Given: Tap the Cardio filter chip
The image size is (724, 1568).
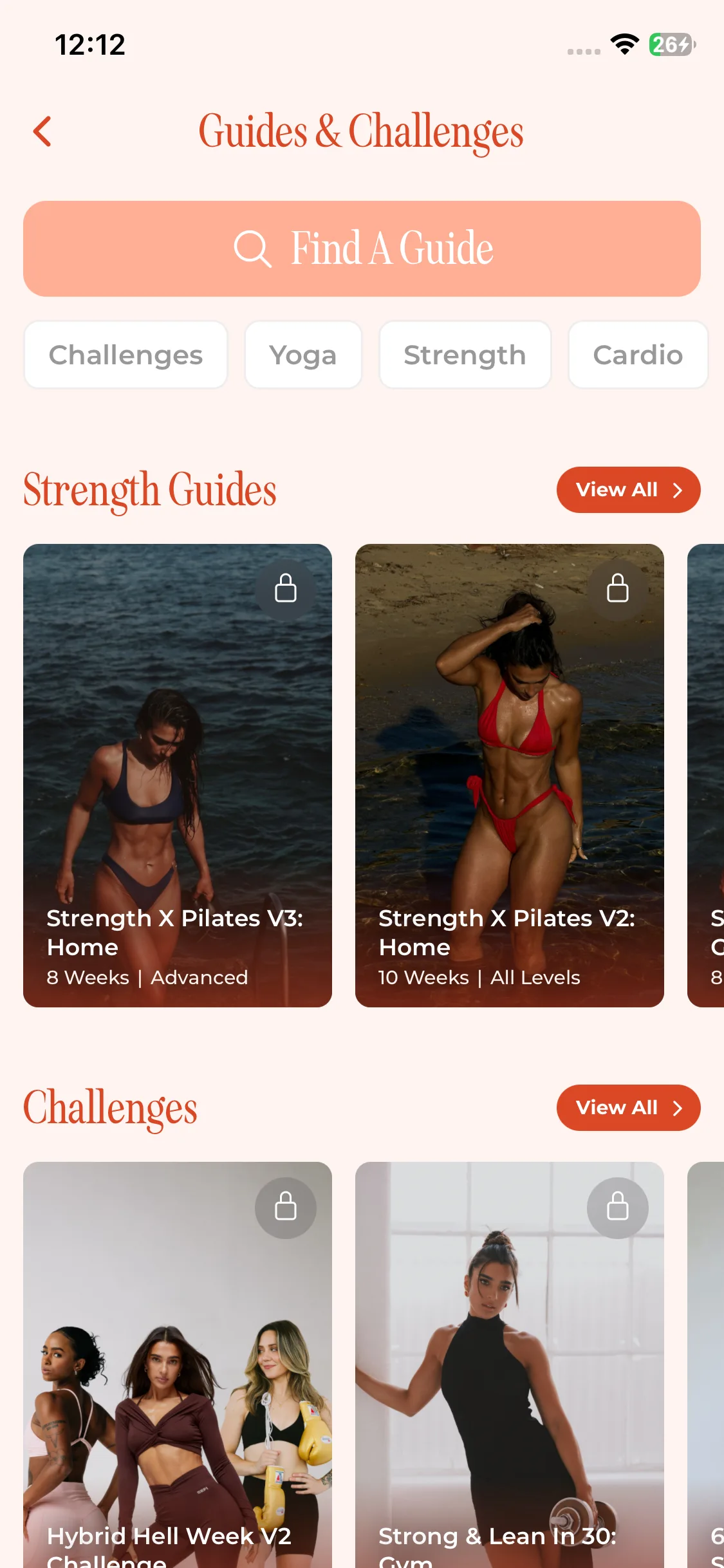Looking at the screenshot, I should coord(637,355).
